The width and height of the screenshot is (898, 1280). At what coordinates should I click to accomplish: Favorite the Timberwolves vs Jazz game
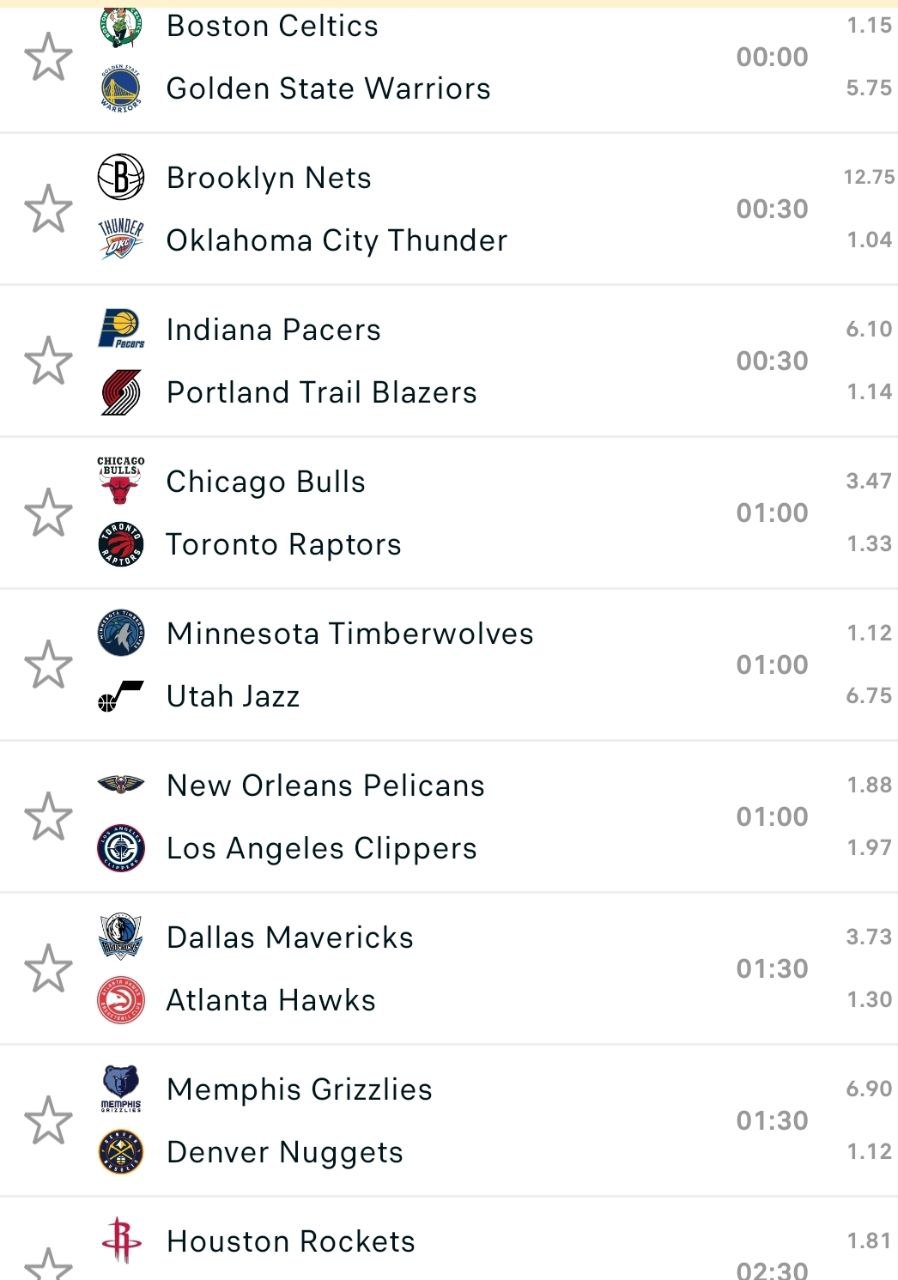(x=48, y=665)
